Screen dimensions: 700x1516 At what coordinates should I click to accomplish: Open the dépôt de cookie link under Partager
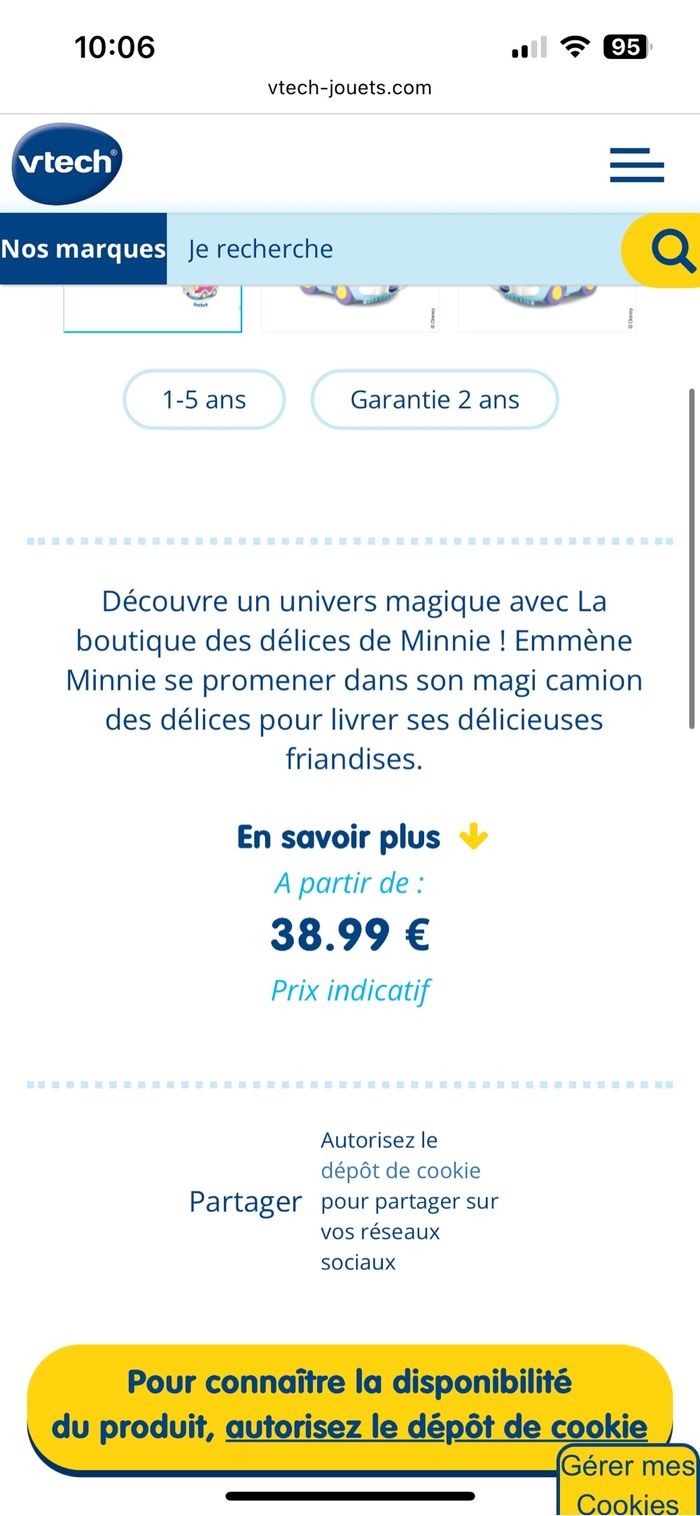(x=400, y=1170)
